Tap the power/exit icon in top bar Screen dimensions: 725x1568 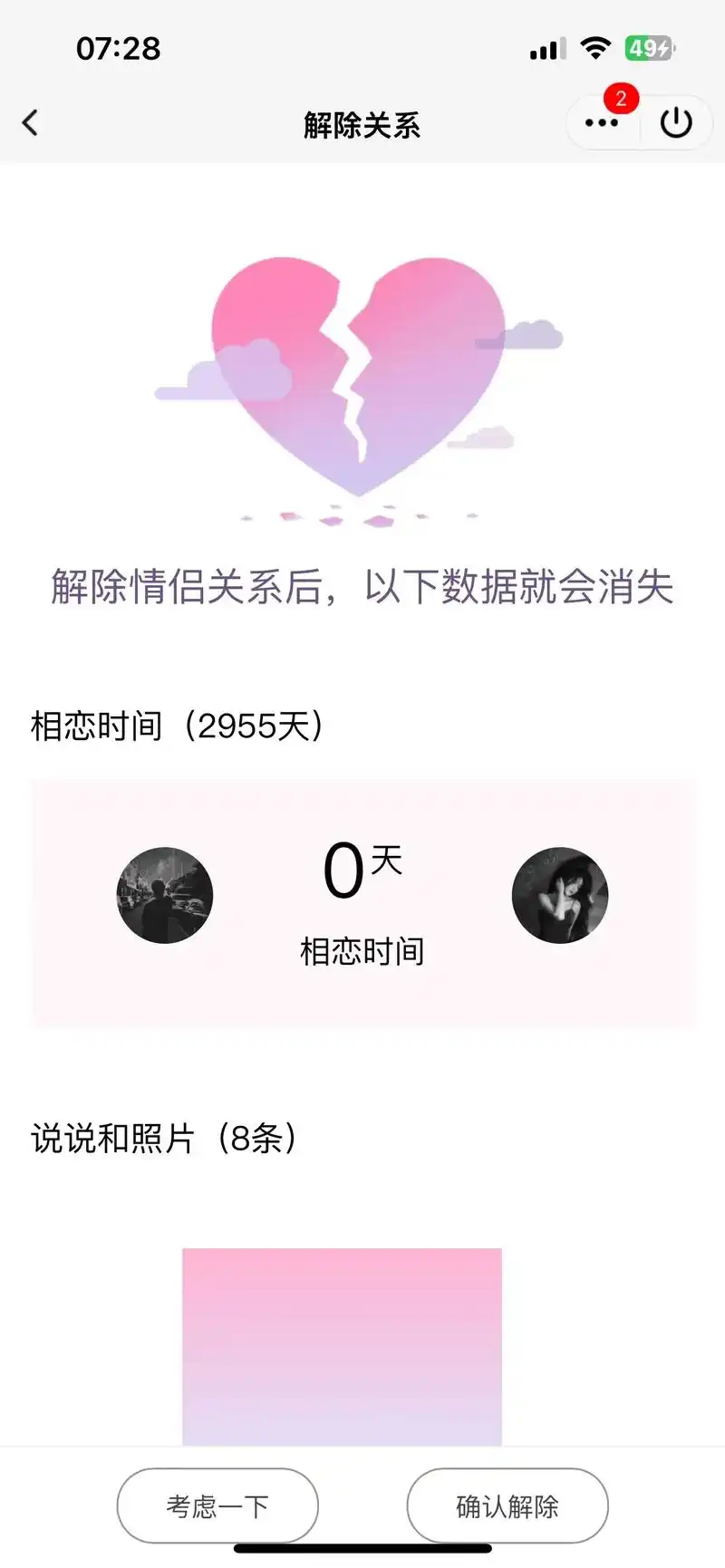pyautogui.click(x=678, y=122)
